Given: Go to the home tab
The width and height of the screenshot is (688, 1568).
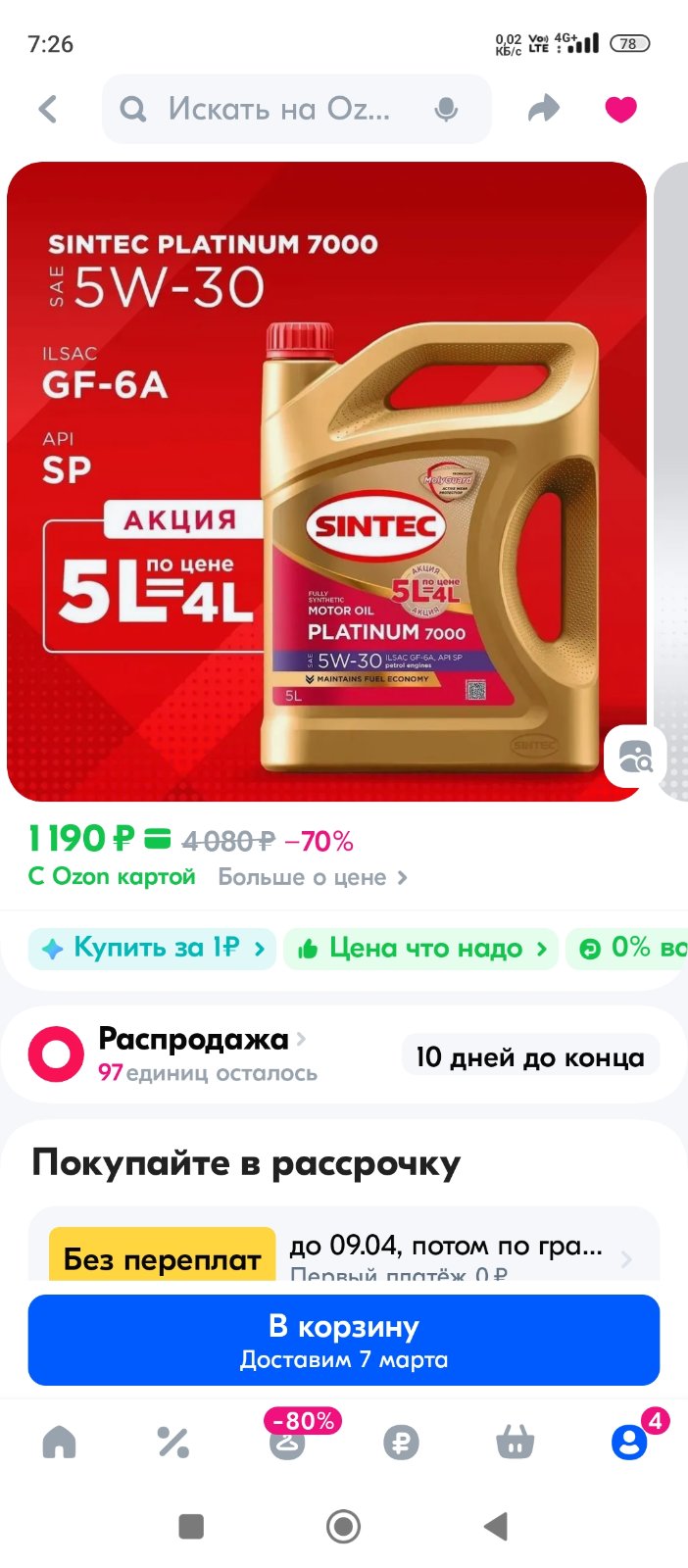Looking at the screenshot, I should [x=59, y=1442].
